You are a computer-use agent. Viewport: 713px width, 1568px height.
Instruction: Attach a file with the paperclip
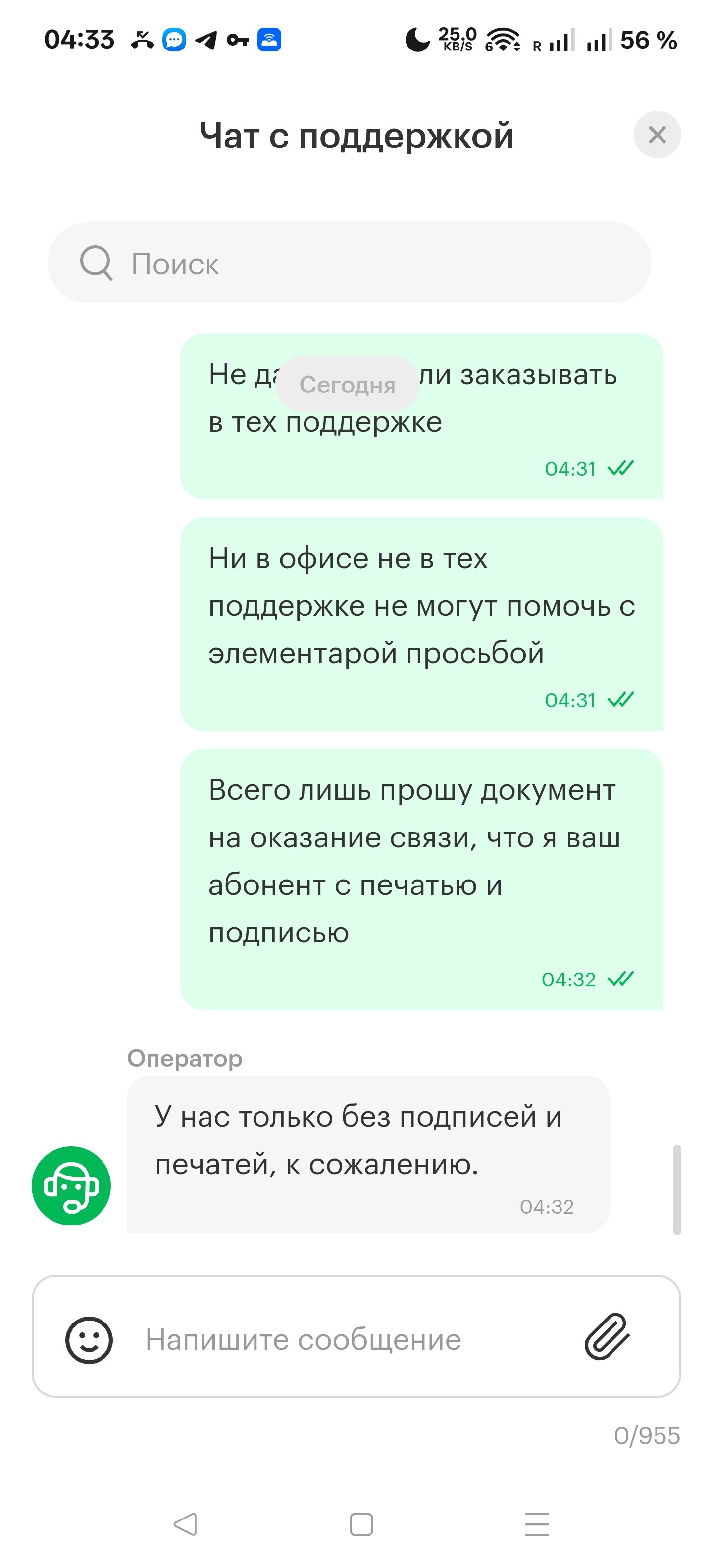click(x=607, y=1337)
